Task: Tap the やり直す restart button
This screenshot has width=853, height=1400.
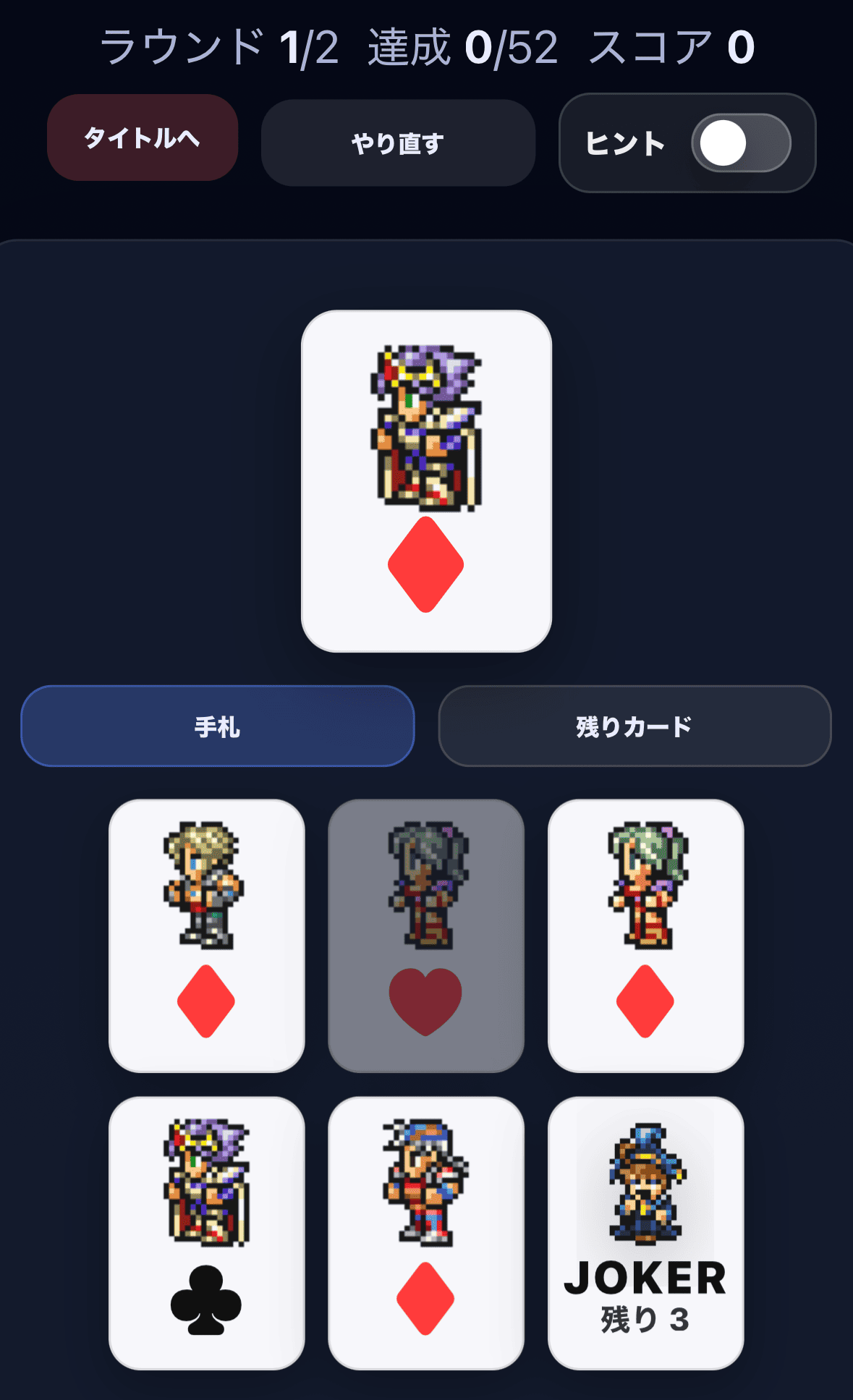Action: [x=398, y=143]
